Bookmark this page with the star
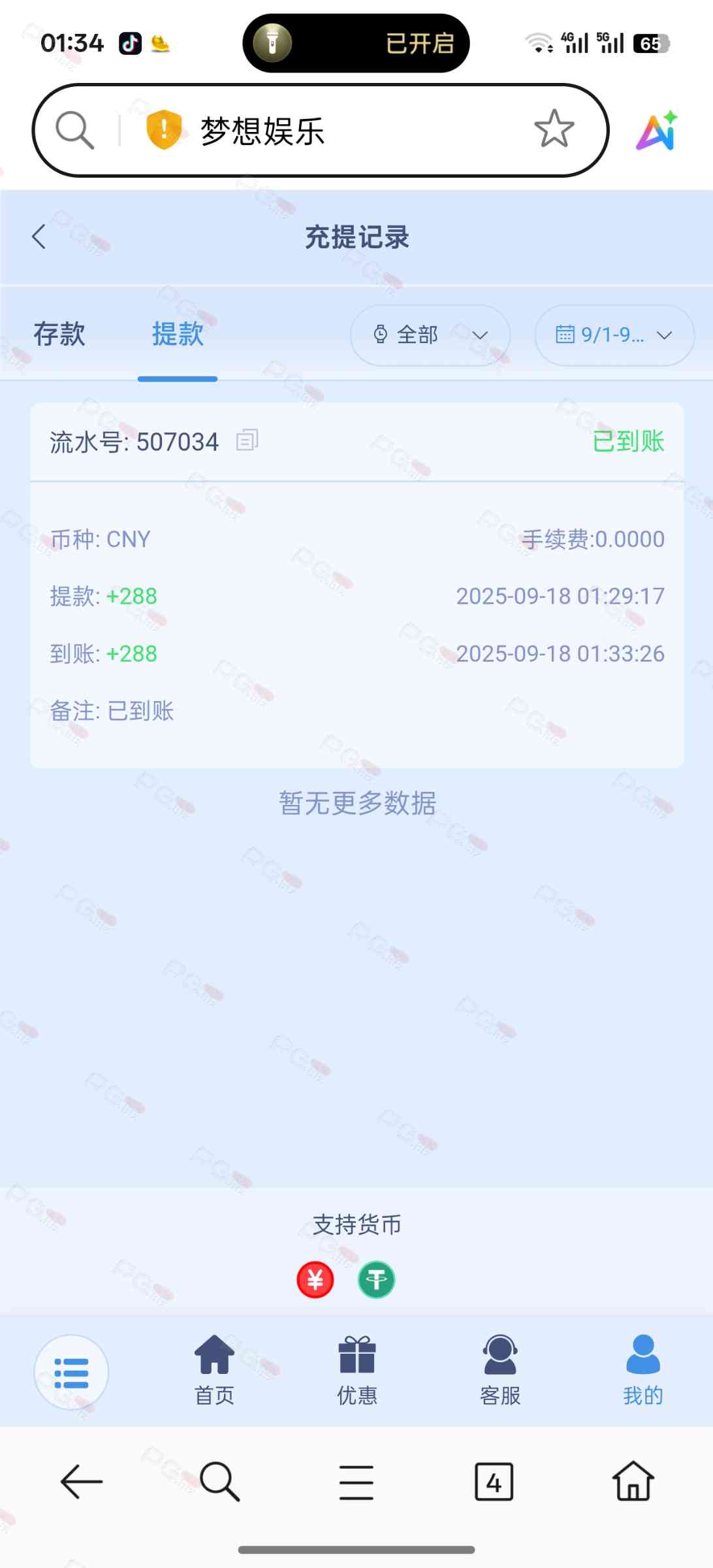 click(554, 129)
